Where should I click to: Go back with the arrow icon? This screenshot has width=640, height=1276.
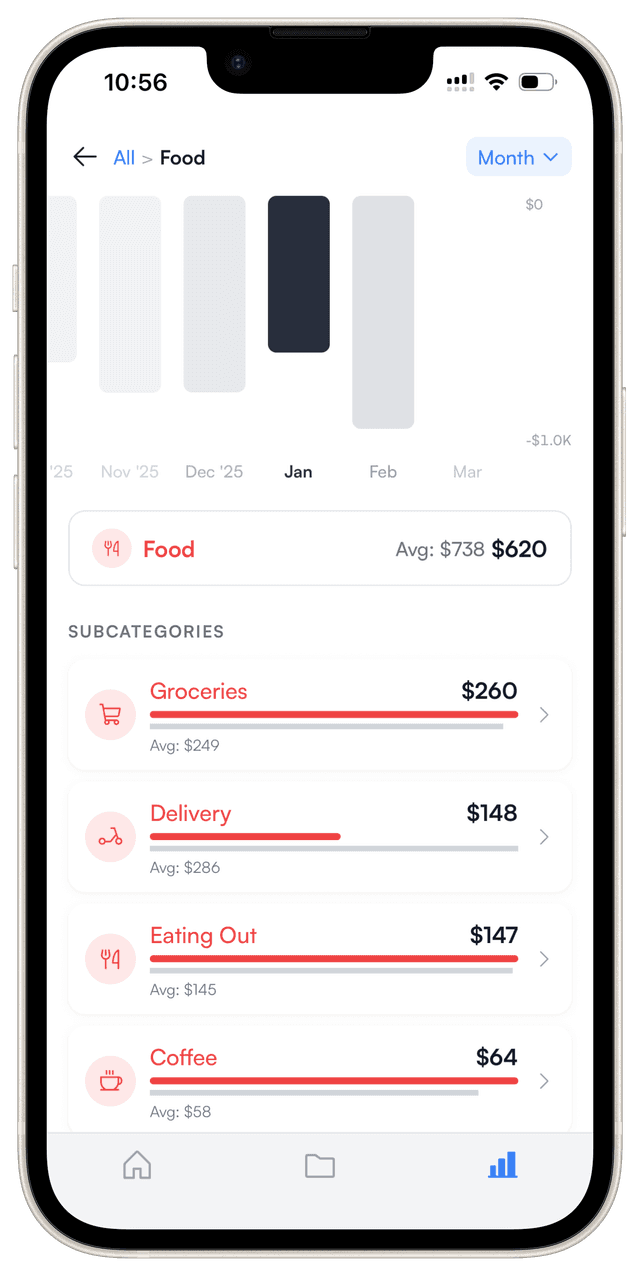pyautogui.click(x=85, y=157)
